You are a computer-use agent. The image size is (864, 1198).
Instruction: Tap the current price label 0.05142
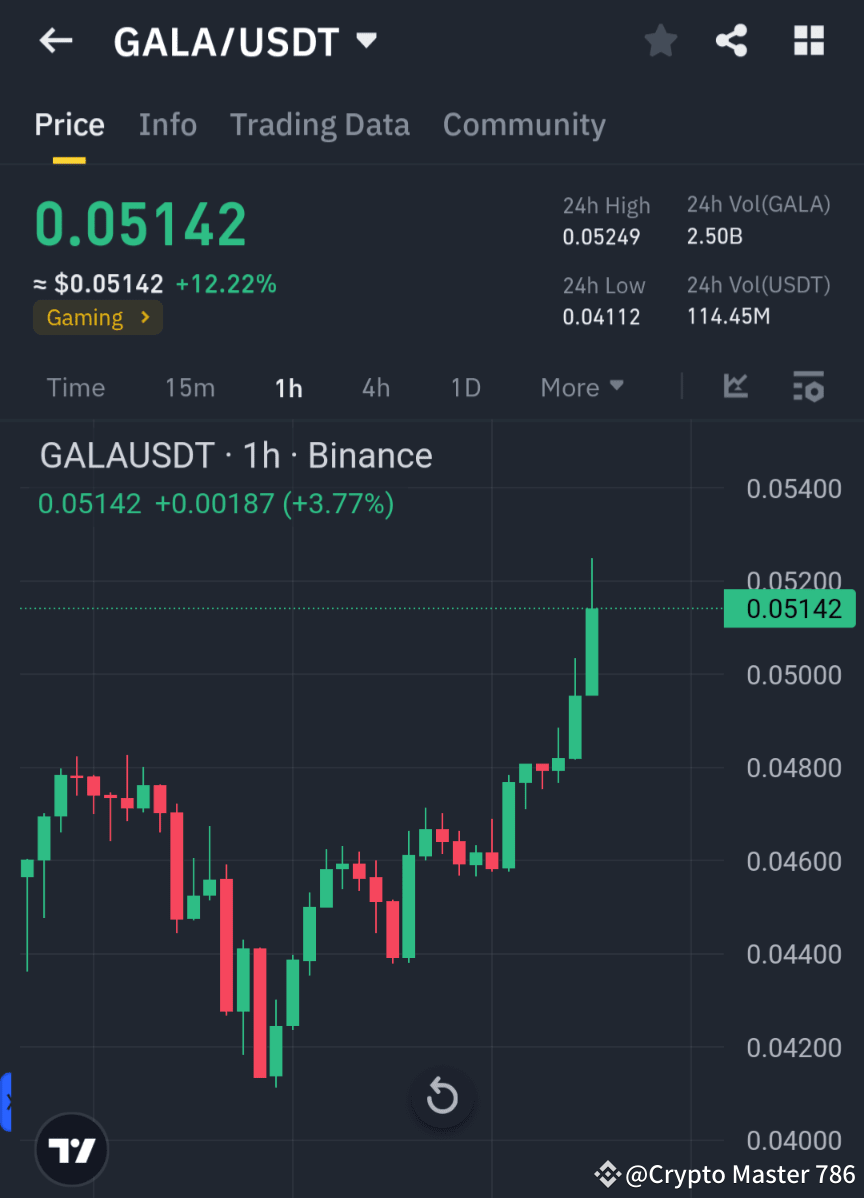(789, 608)
